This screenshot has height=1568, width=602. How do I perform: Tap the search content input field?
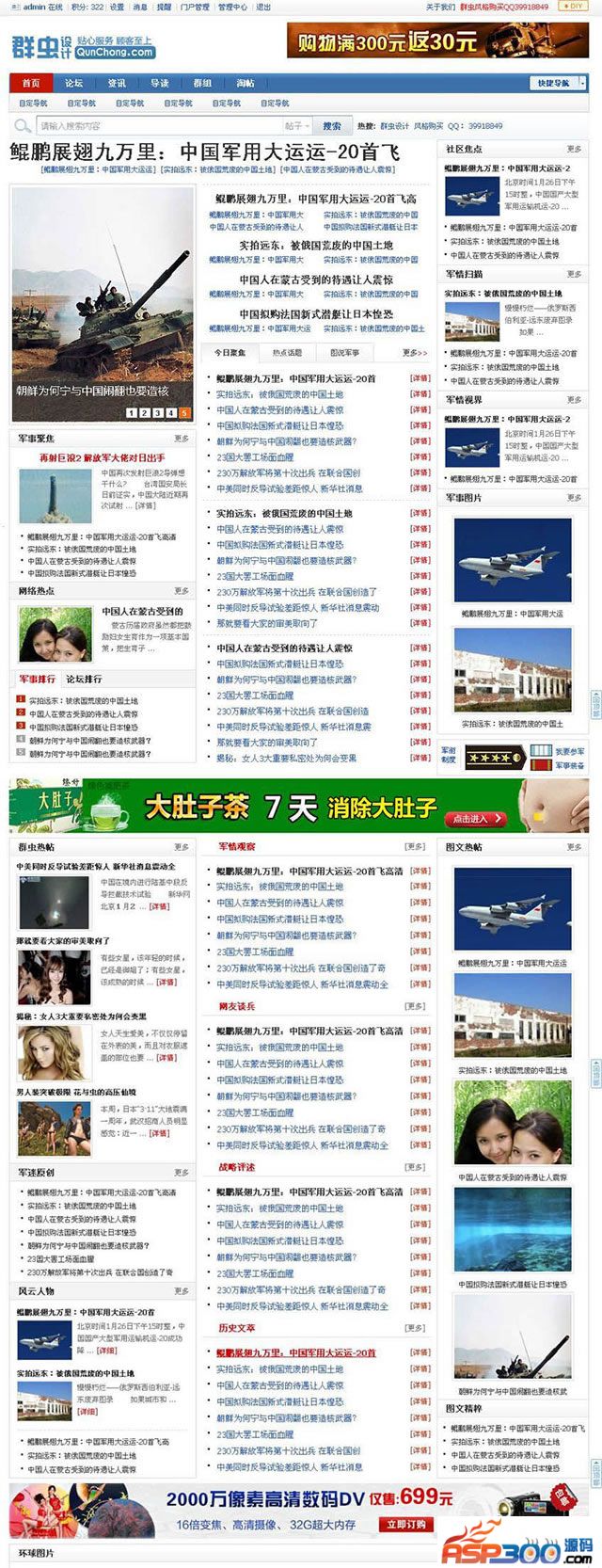155,125
